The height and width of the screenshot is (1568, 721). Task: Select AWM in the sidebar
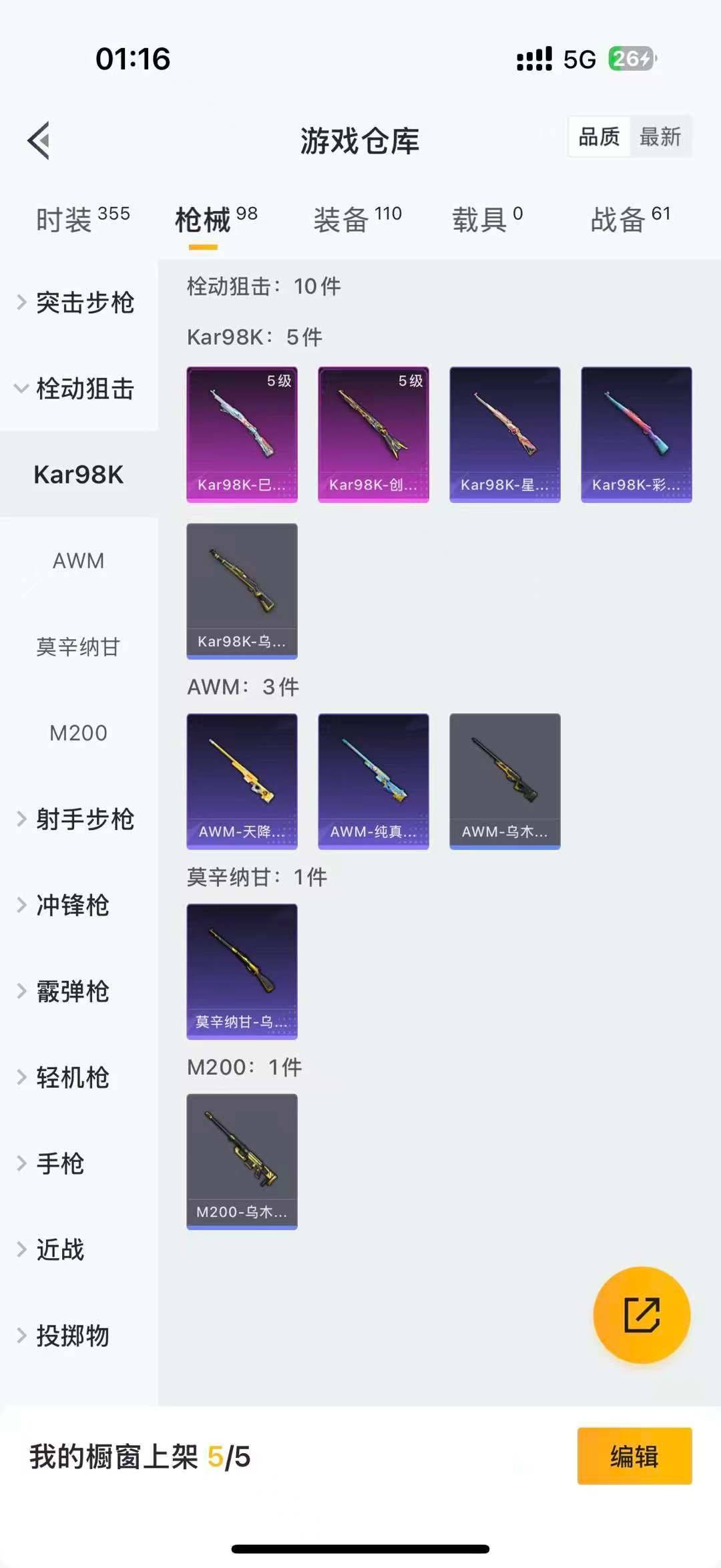79,561
